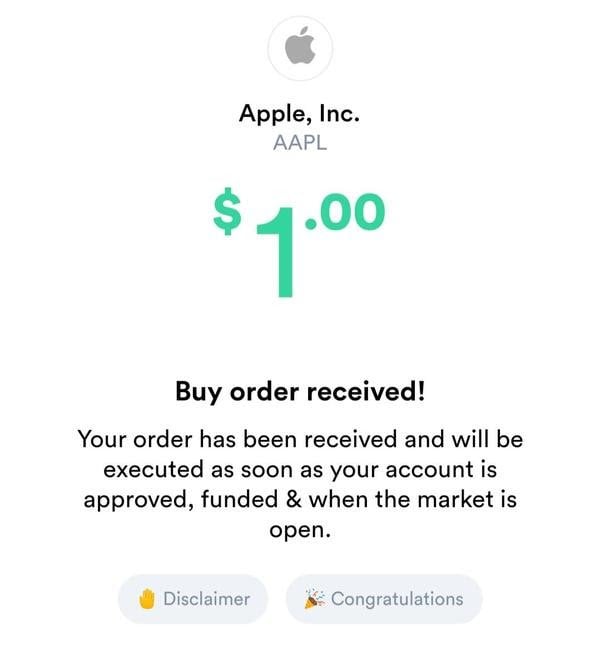The width and height of the screenshot is (600, 666).
Task: Open the Disclaimer chip
Action: point(193,599)
